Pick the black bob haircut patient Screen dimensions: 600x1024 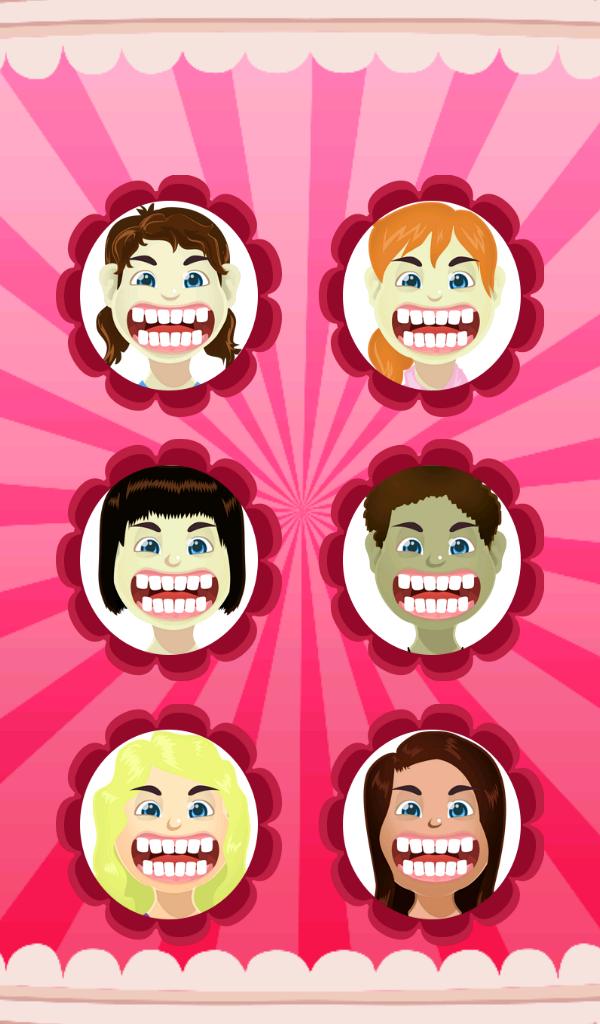pyautogui.click(x=169, y=560)
